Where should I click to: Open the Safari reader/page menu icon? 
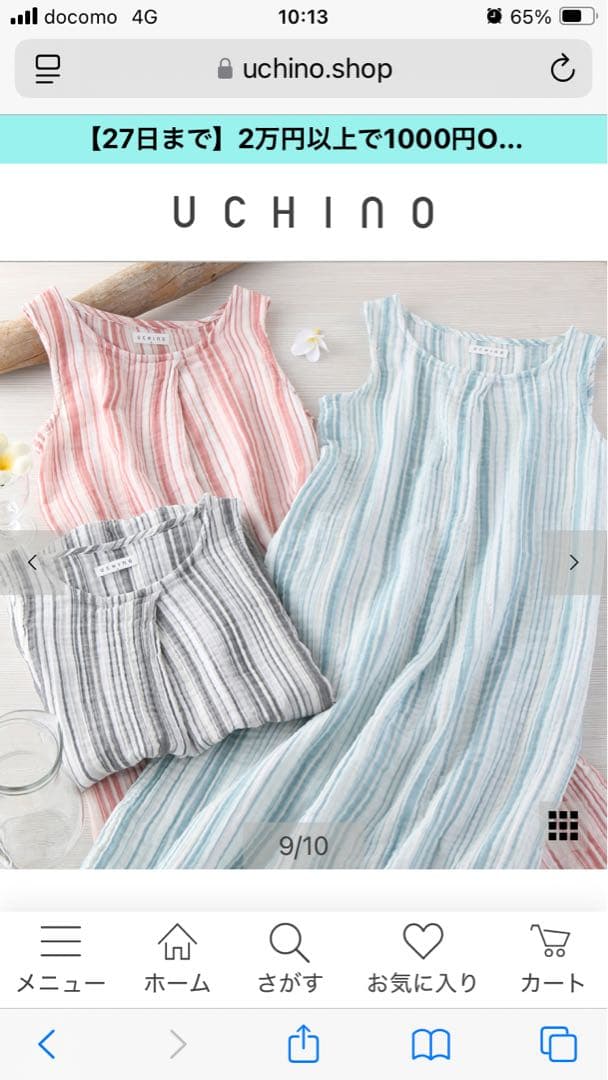click(48, 68)
